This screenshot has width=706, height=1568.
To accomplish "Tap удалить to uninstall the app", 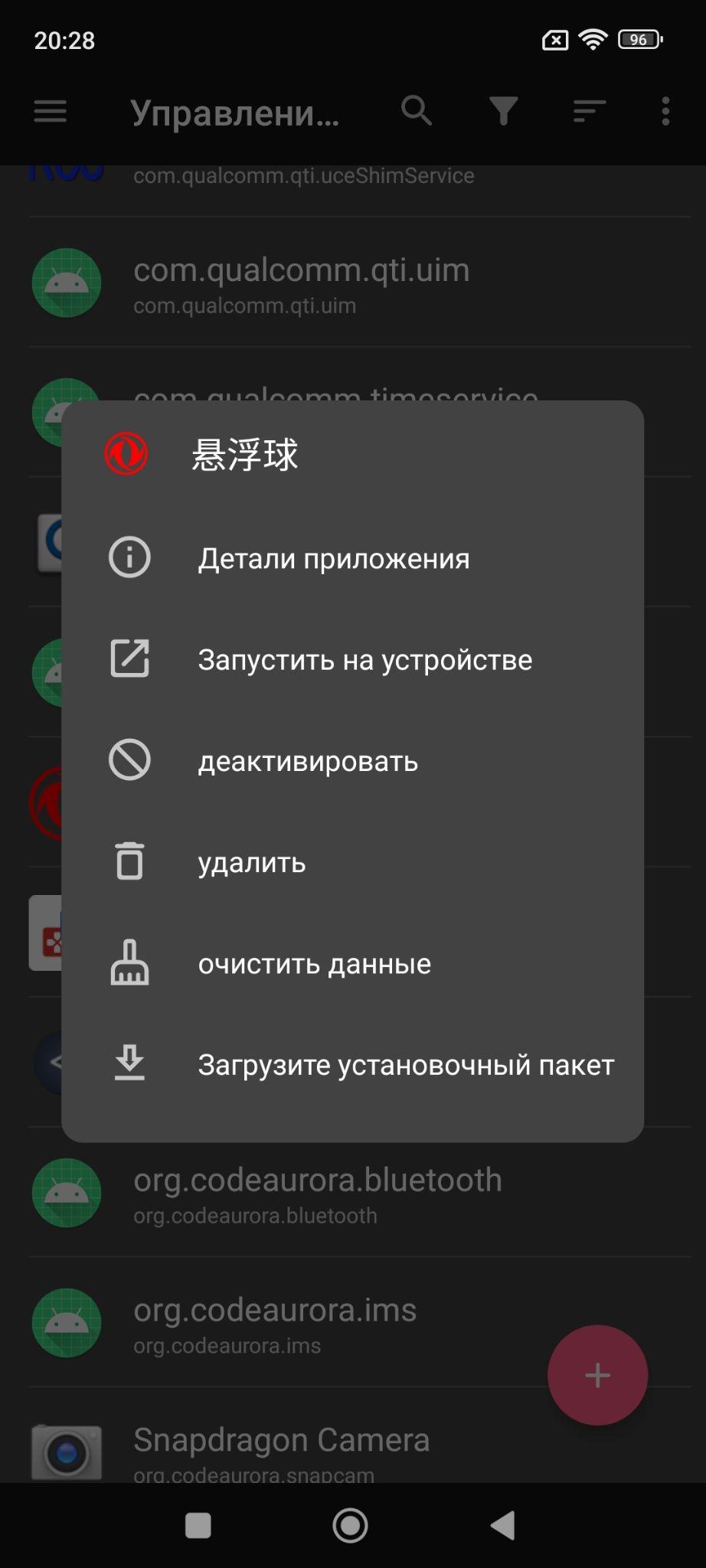I will [252, 863].
